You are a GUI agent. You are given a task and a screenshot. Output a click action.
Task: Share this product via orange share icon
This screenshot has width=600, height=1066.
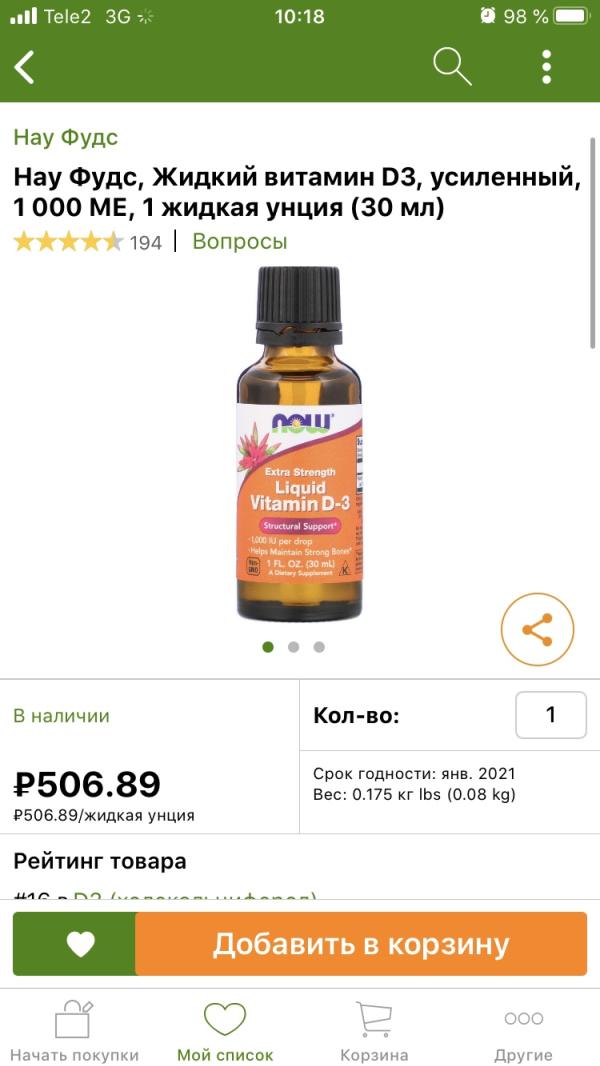tap(537, 629)
